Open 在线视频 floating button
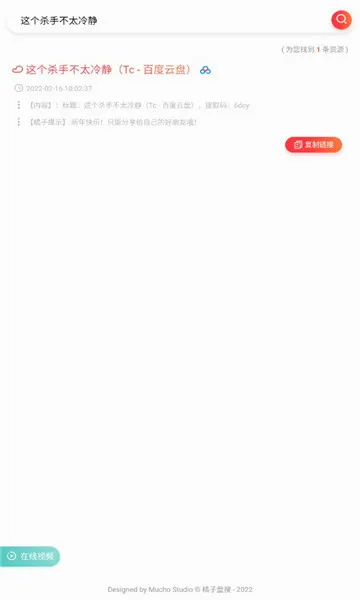The height and width of the screenshot is (600, 360). [30, 556]
